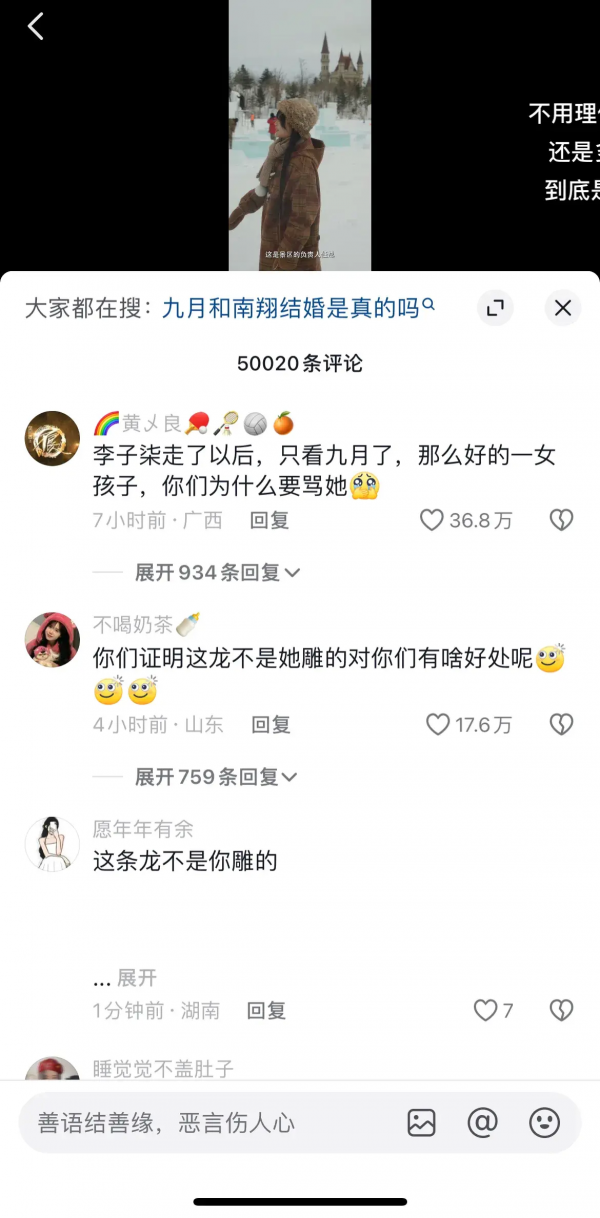This screenshot has height=1218, width=600.
Task: Like 愿年年有余's comment with 7 likes
Action: [486, 1010]
